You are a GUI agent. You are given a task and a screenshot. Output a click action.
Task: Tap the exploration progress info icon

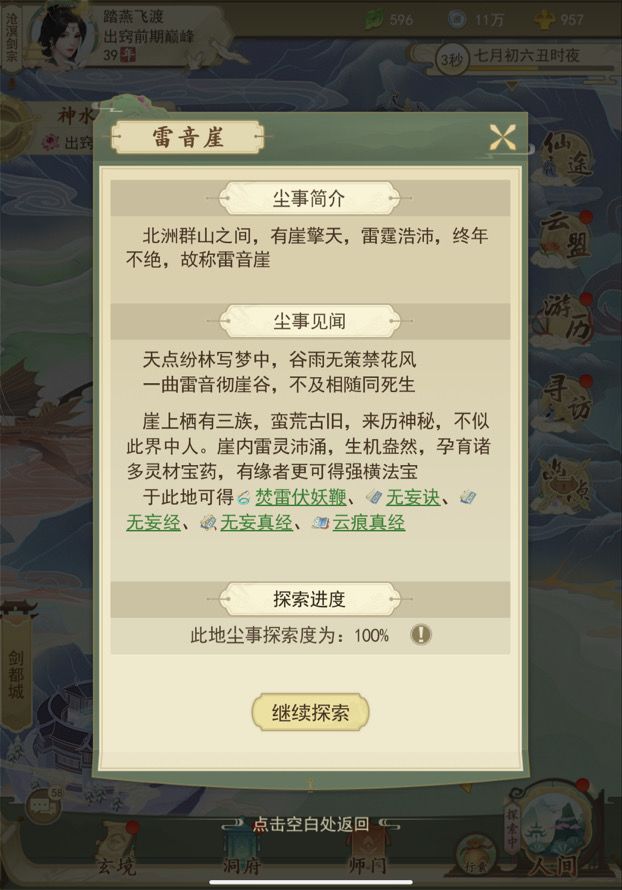[x=421, y=634]
